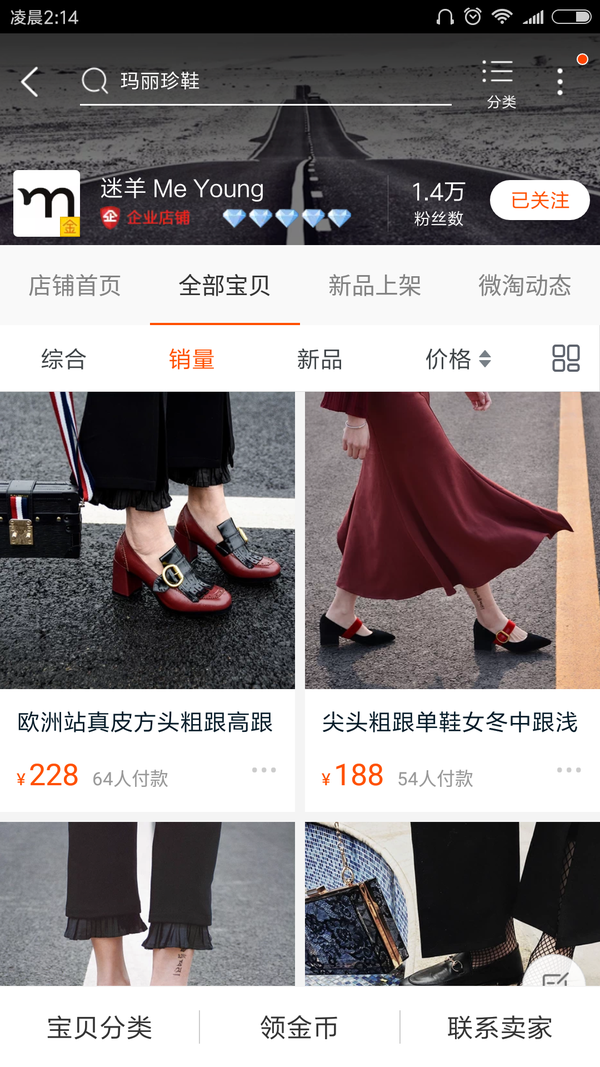Switch to the 店铺首页 tab
Image resolution: width=600 pixels, height=1067 pixels.
click(75, 286)
